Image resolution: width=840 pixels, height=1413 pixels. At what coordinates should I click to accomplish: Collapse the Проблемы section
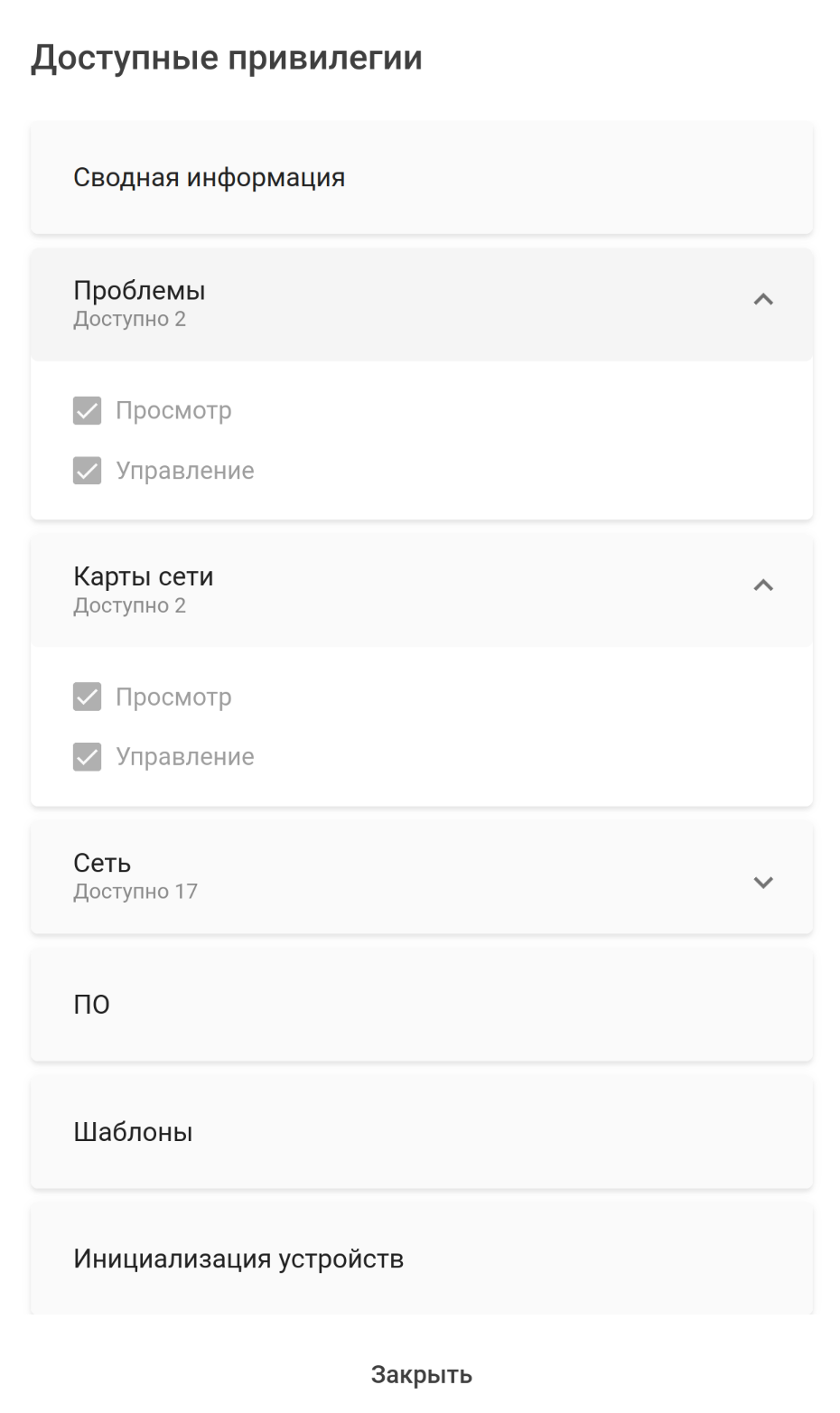tap(763, 300)
